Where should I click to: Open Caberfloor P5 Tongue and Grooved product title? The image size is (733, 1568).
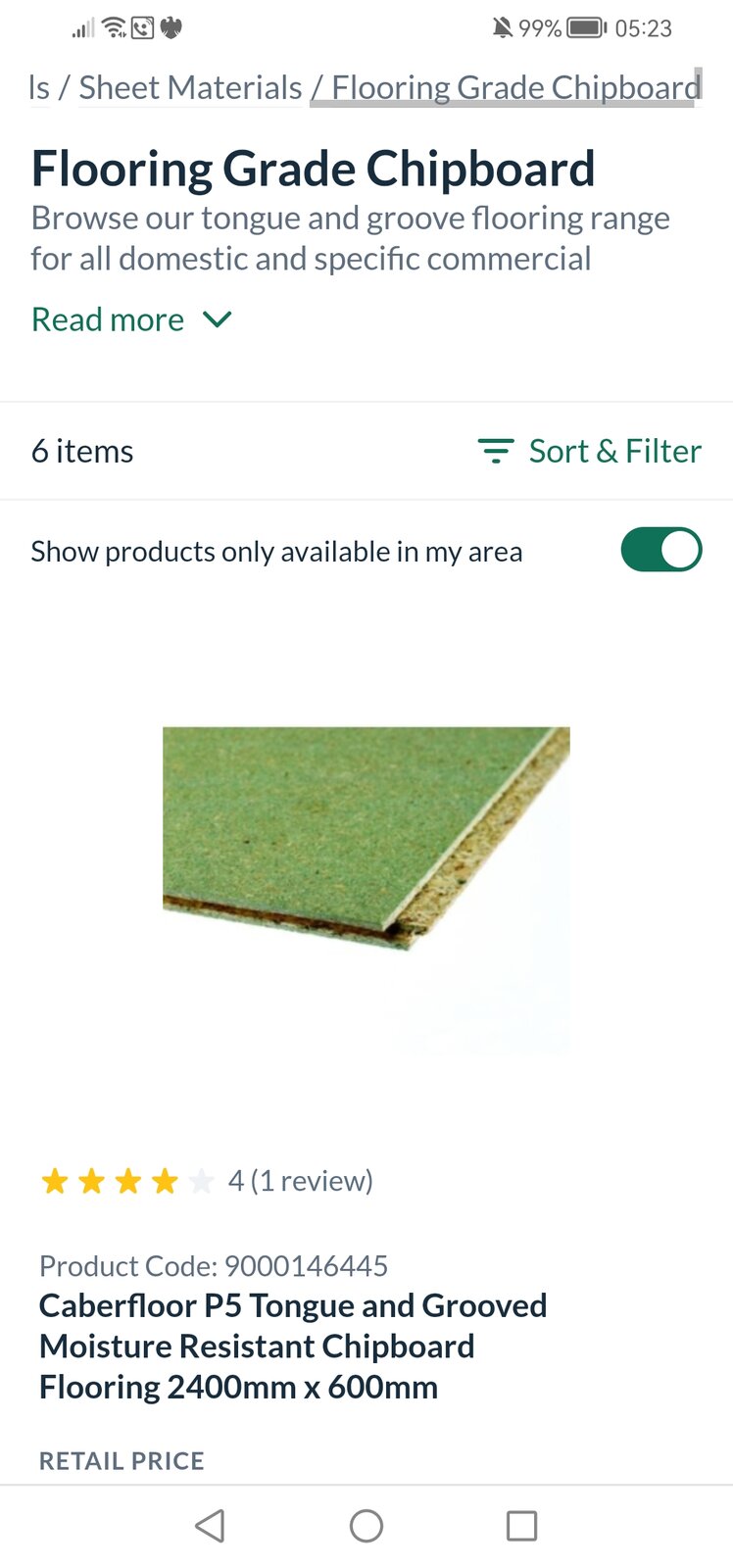pyautogui.click(x=293, y=1346)
